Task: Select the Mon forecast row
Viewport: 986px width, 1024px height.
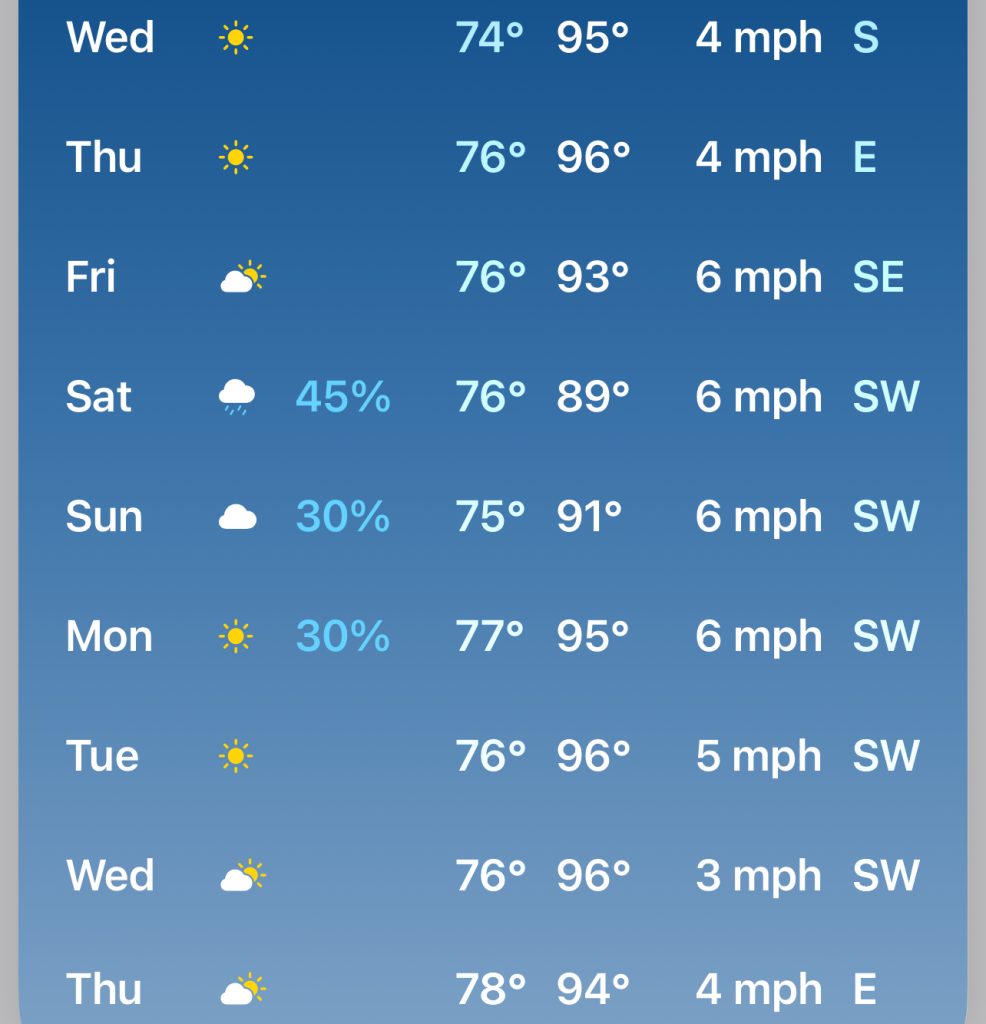Action: pos(492,637)
